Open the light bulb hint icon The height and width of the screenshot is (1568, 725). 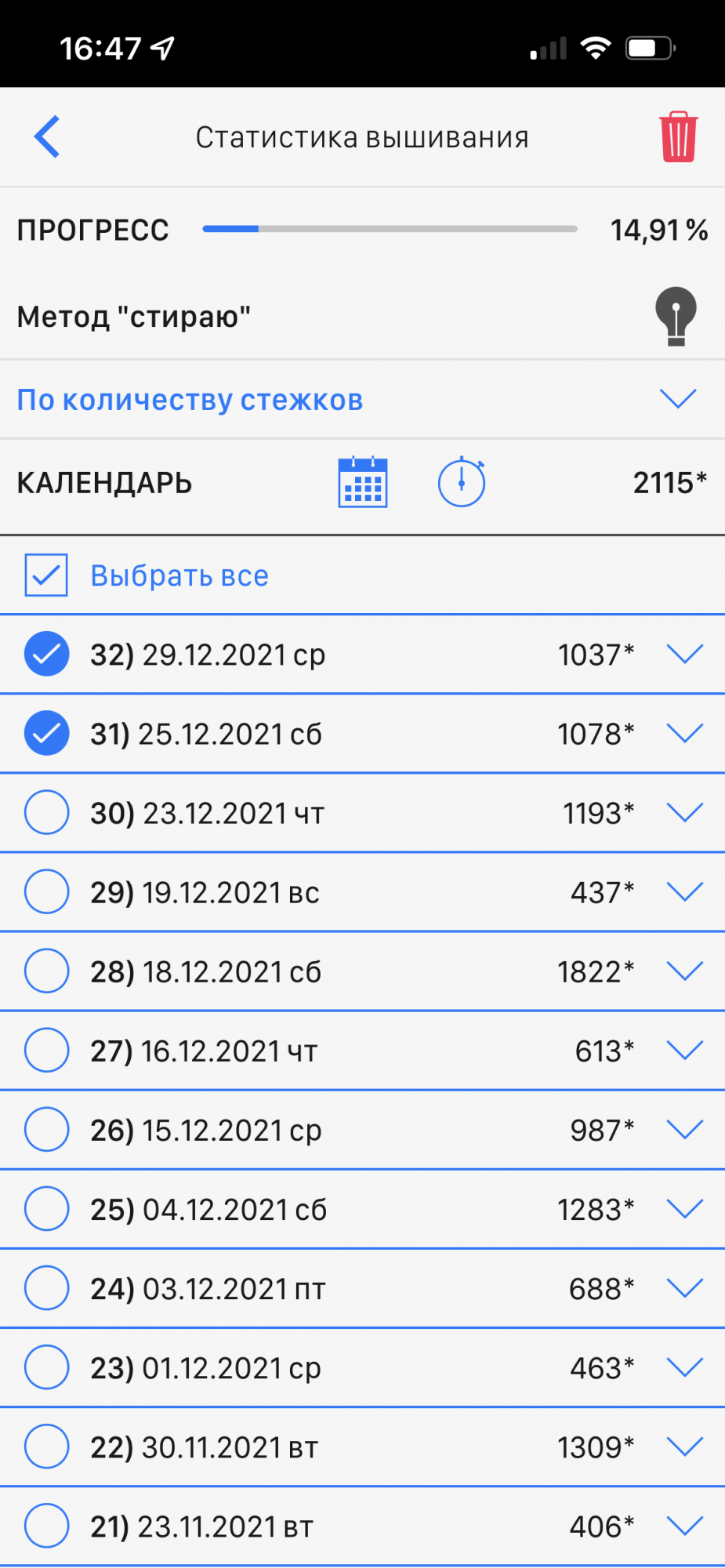[676, 316]
